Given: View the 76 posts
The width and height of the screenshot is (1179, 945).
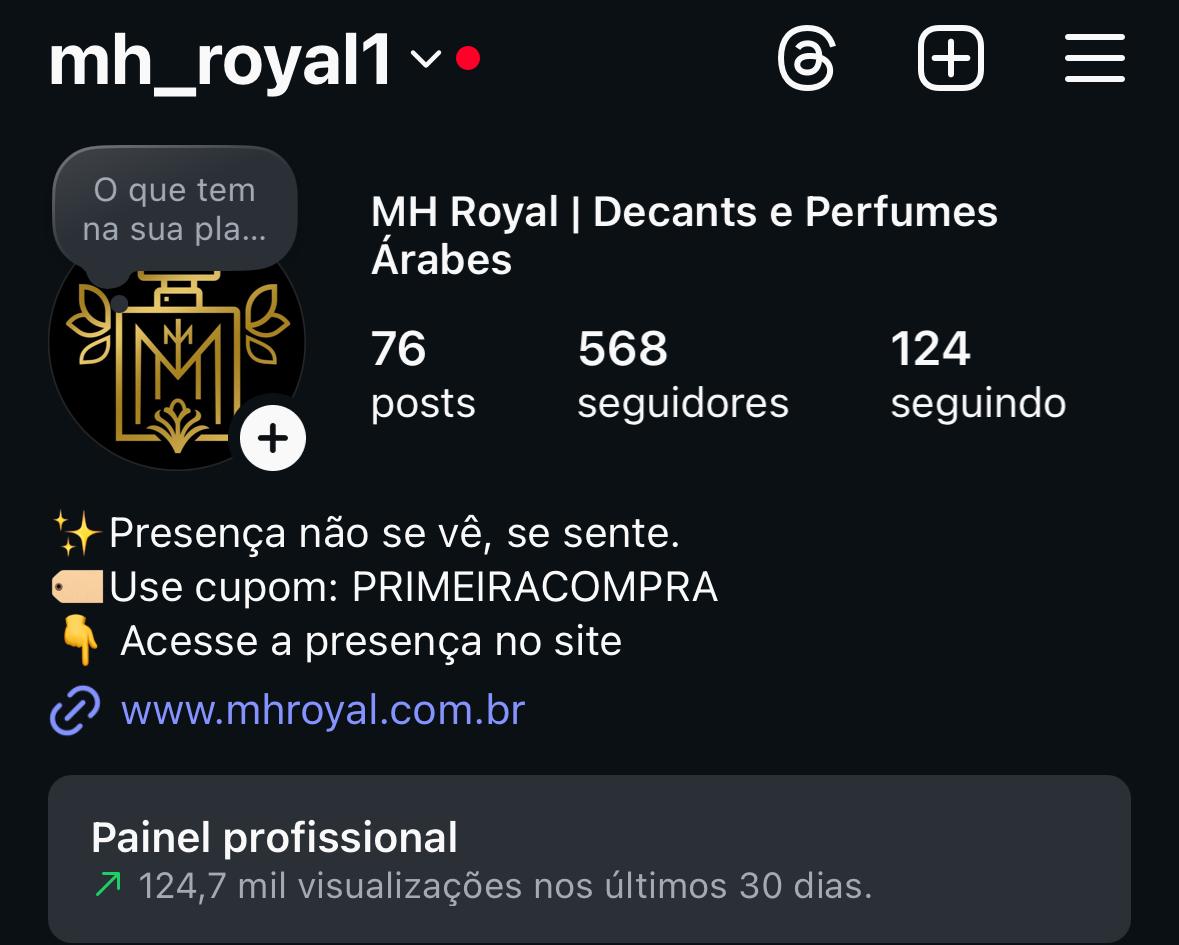Looking at the screenshot, I should [x=422, y=375].
